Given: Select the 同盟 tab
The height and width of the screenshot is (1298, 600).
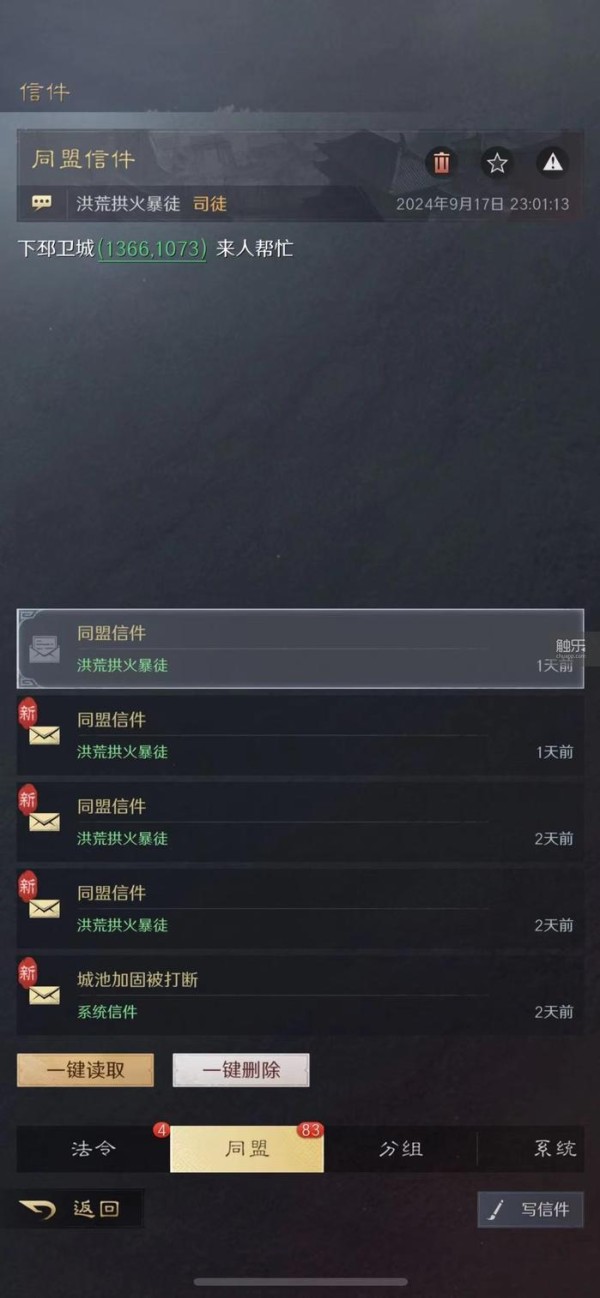Looking at the screenshot, I should 247,1149.
